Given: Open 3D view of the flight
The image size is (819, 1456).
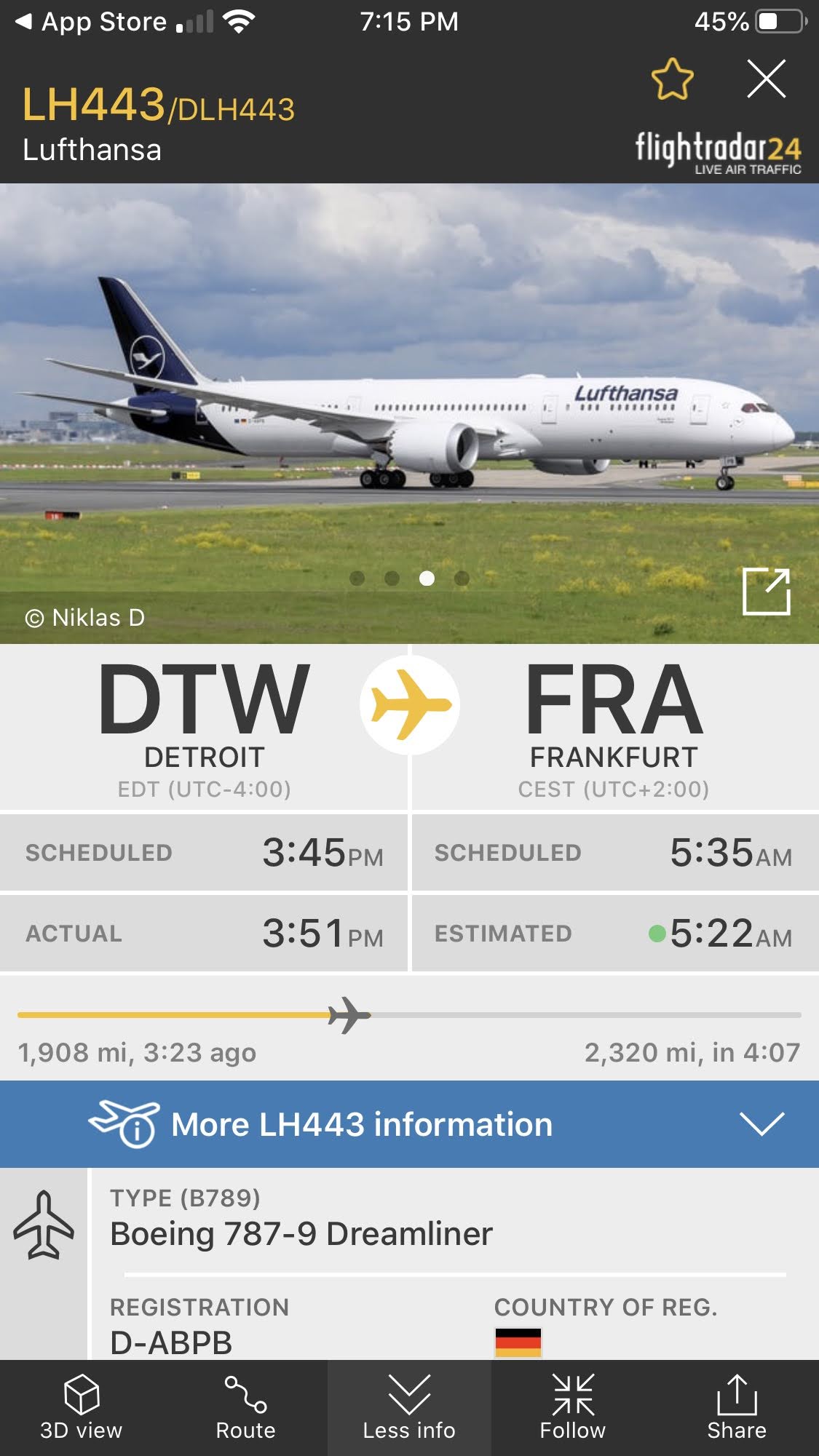Looking at the screenshot, I should pos(82,1407).
